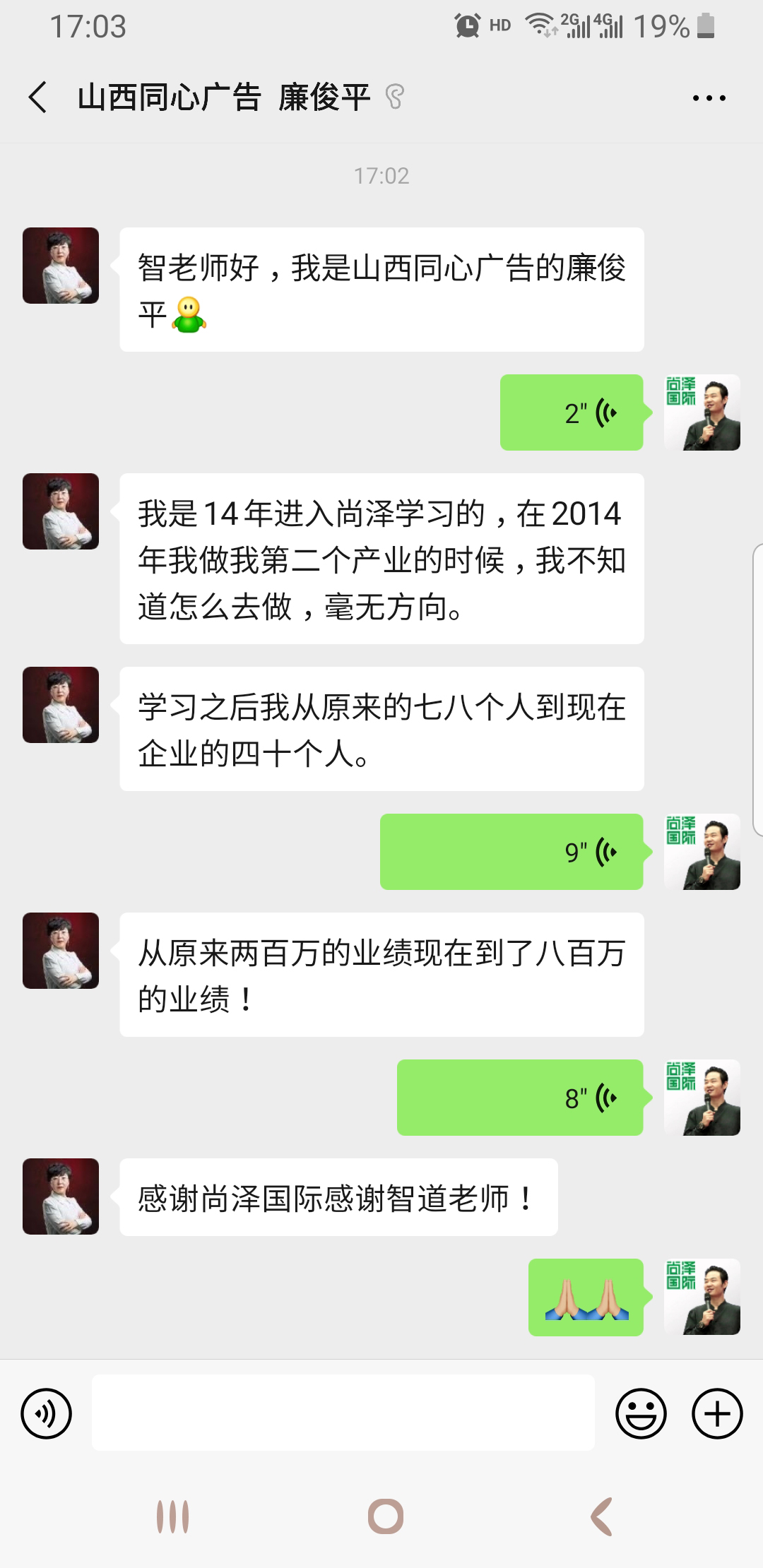763x1568 pixels.
Task: Open the chat info overflow menu
Action: [709, 98]
